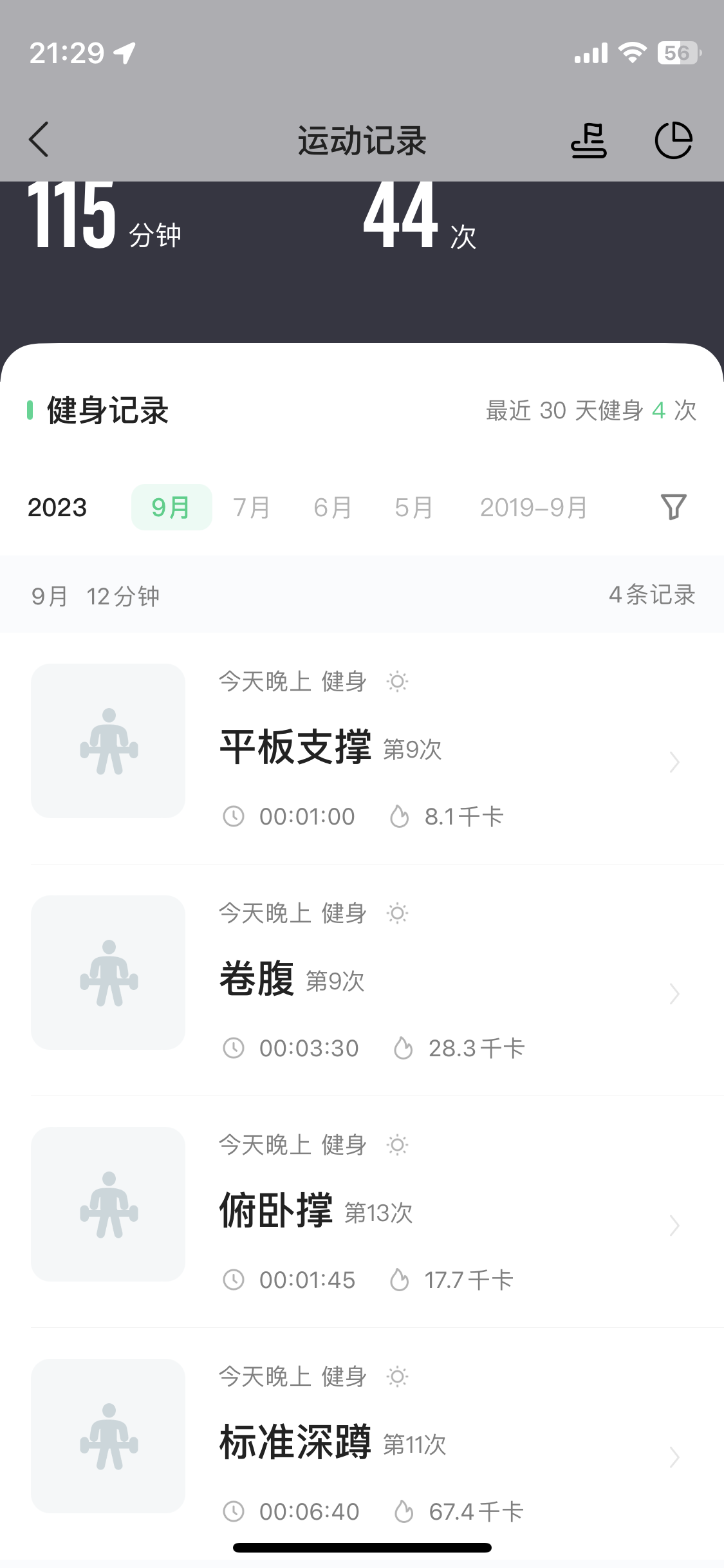Go back from the 运动记录 screen
724x1568 pixels.
(39, 140)
